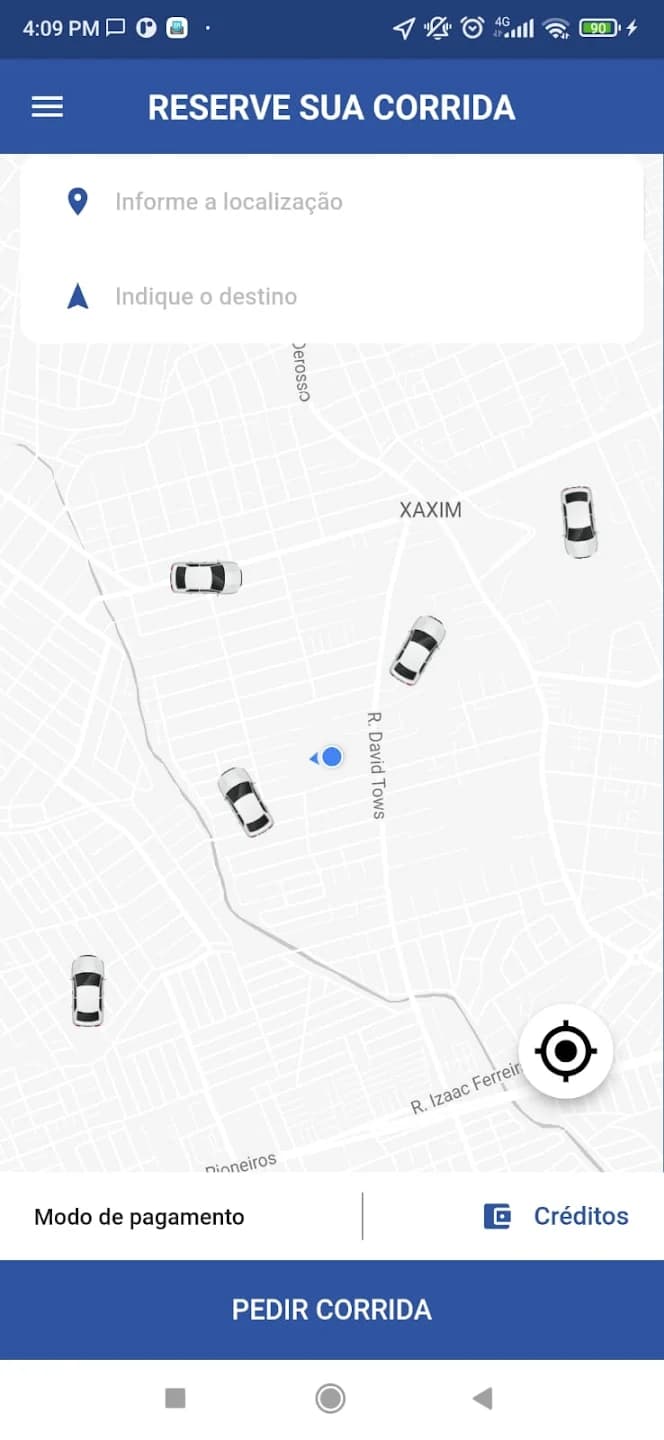Viewport: 664px width, 1440px height.
Task: Go to the phone's home screen
Action: (x=330, y=1398)
